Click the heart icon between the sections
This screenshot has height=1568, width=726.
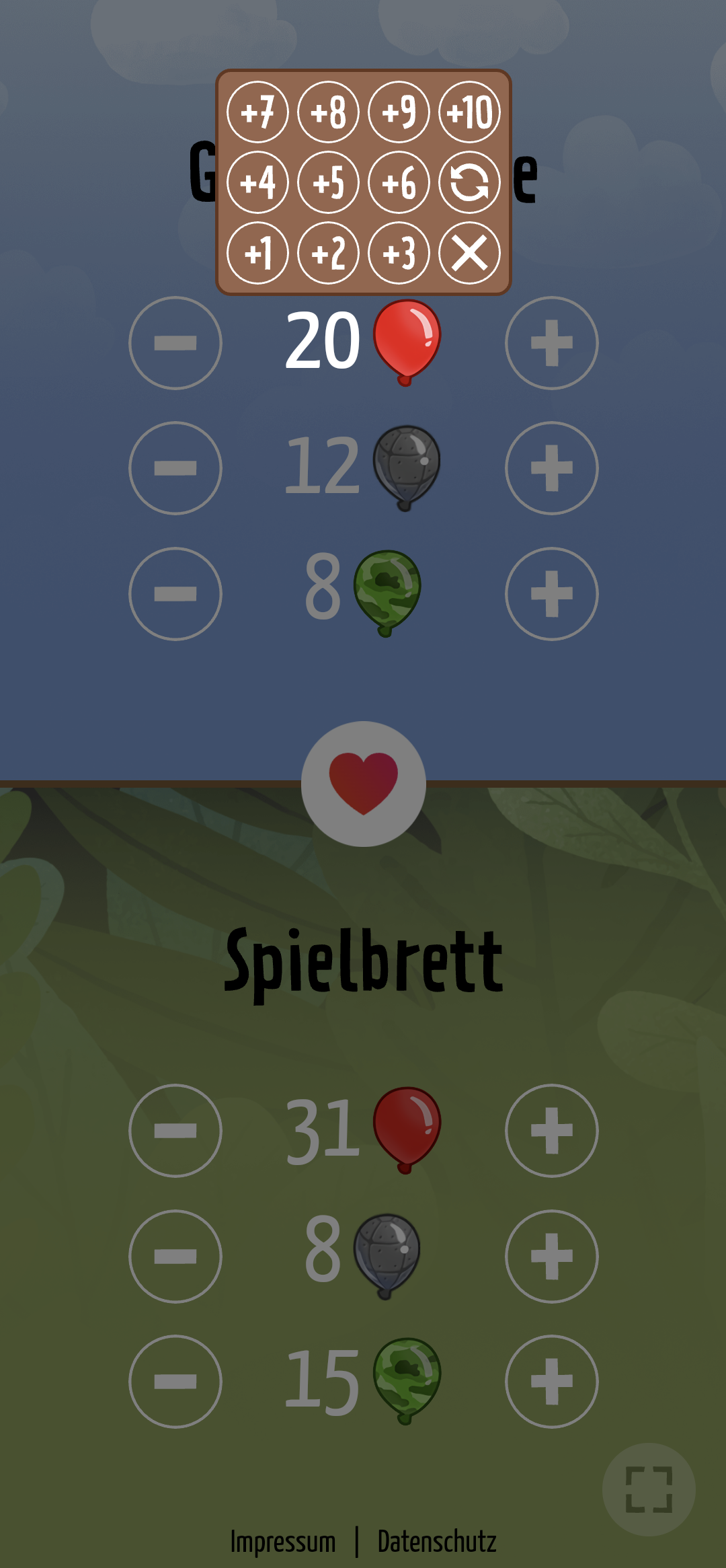click(x=363, y=782)
